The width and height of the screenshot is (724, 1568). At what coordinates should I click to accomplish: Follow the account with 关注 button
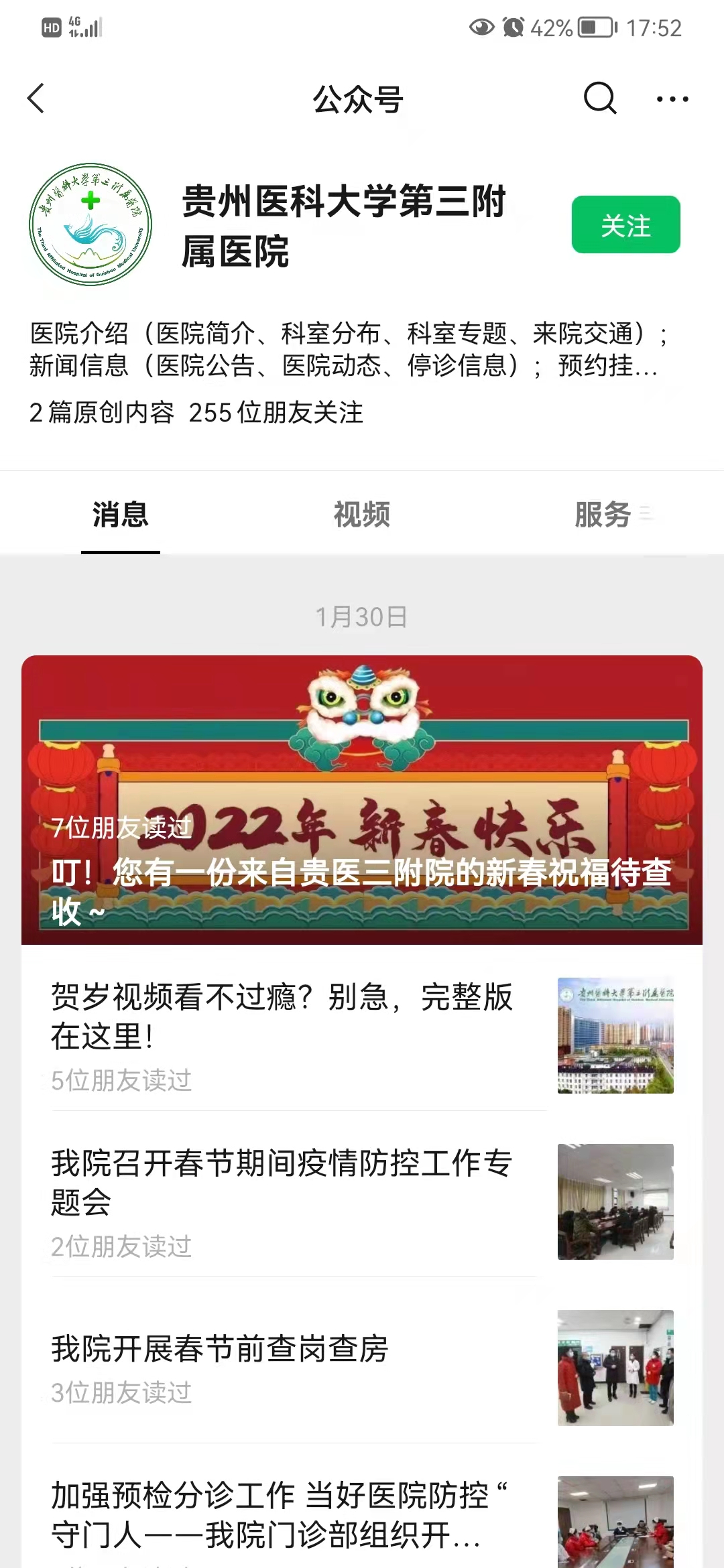coord(625,225)
